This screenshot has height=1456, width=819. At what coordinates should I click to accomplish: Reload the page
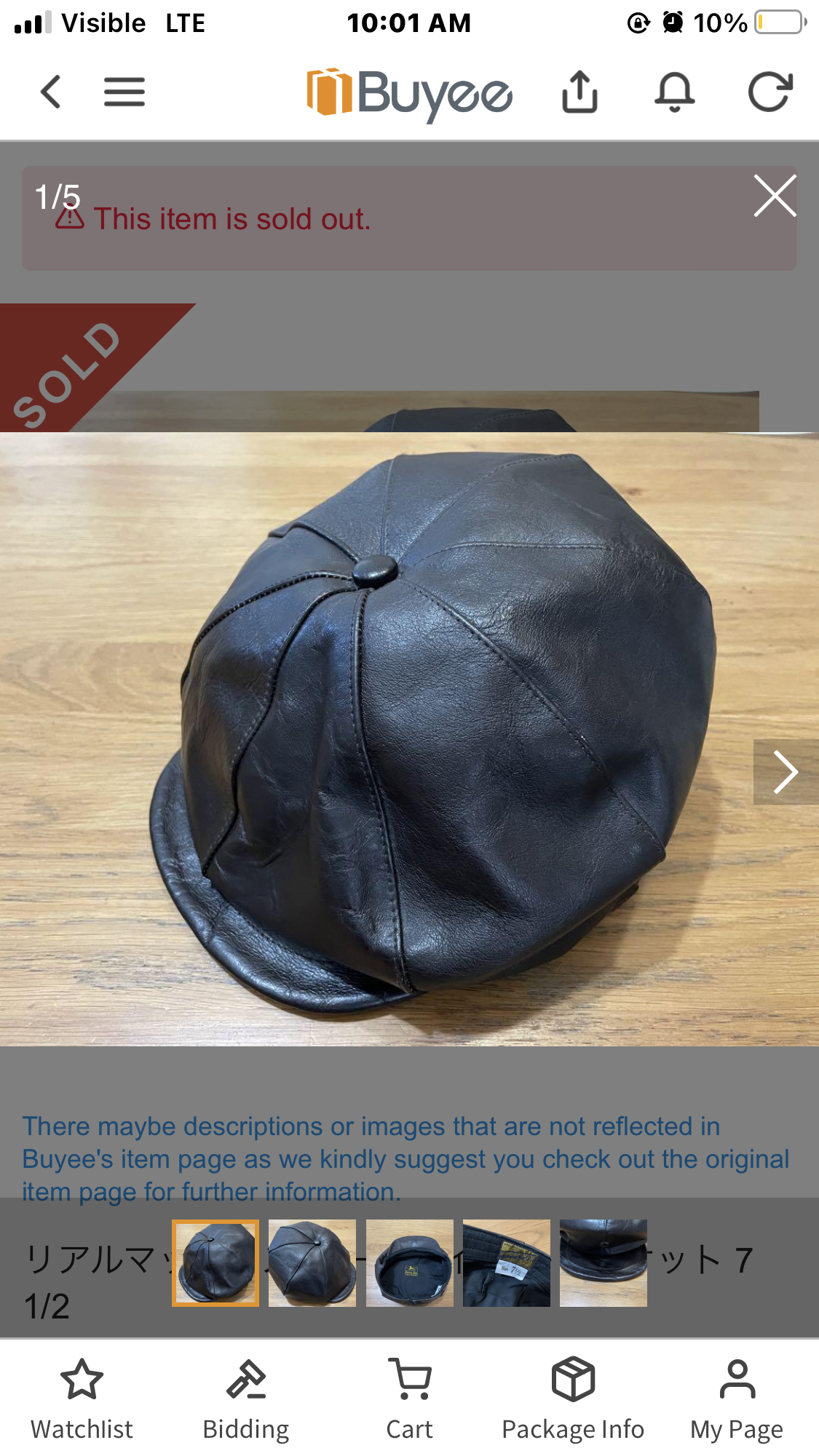[770, 92]
